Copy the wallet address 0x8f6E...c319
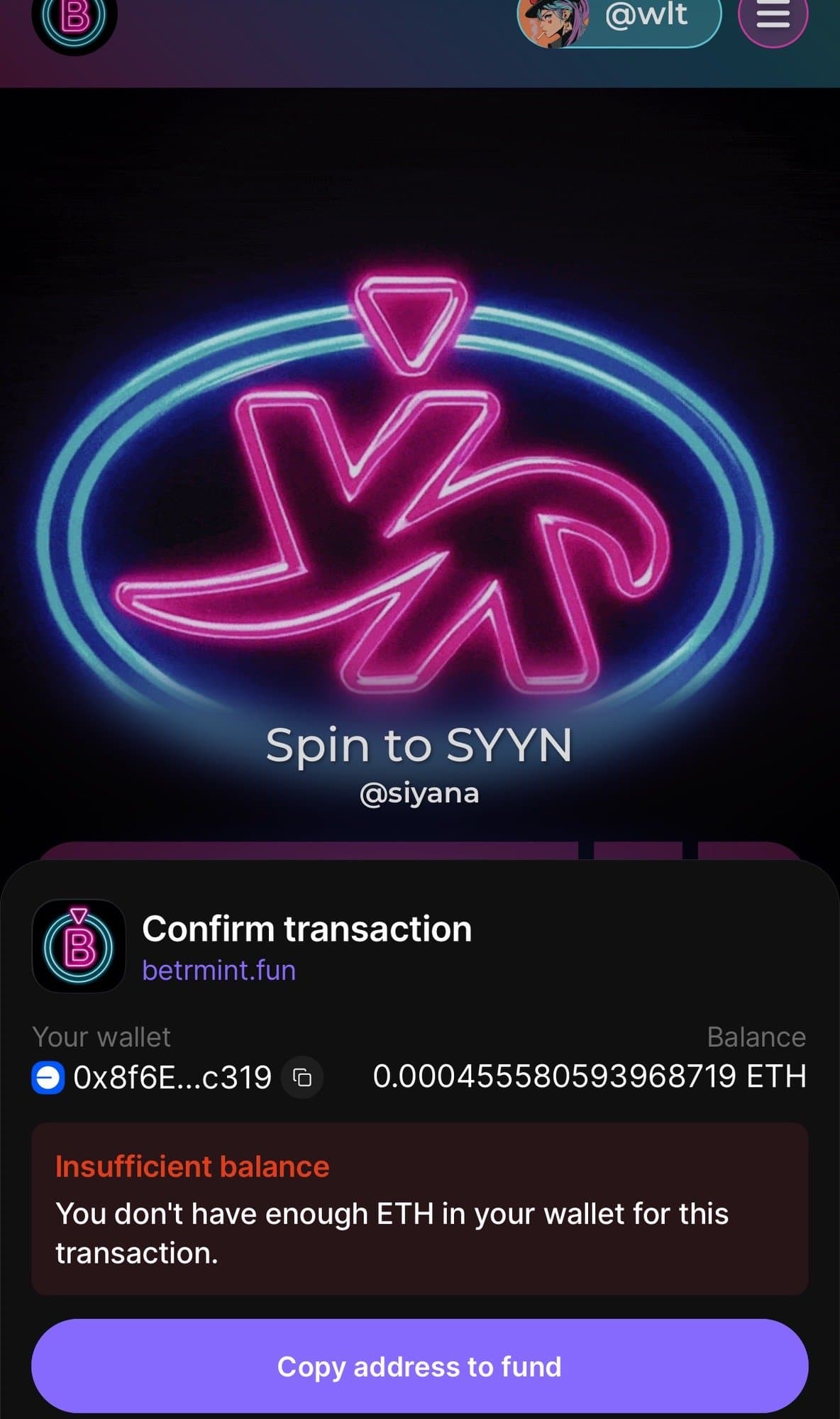 point(303,1078)
